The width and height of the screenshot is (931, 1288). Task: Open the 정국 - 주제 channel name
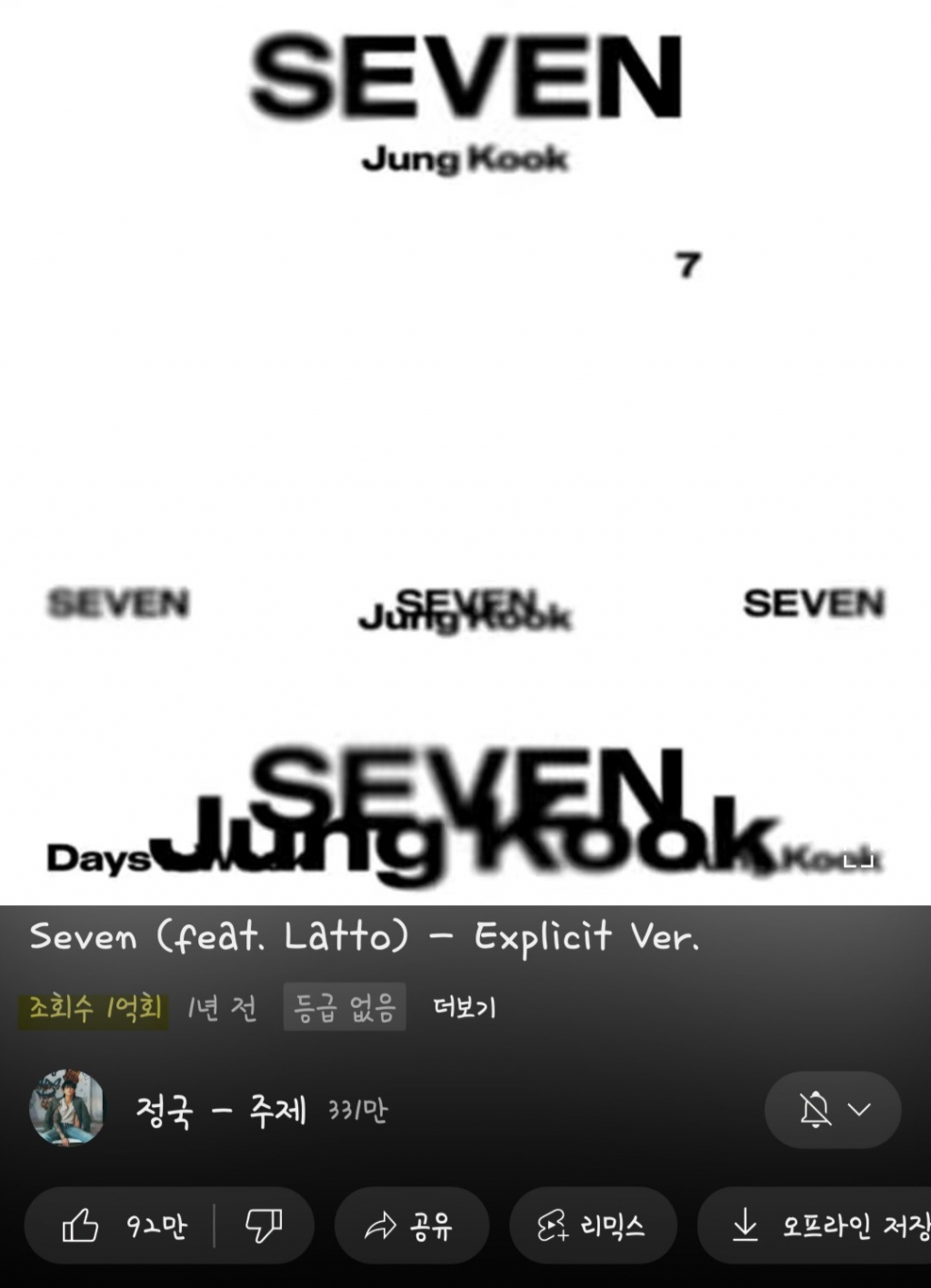221,1111
